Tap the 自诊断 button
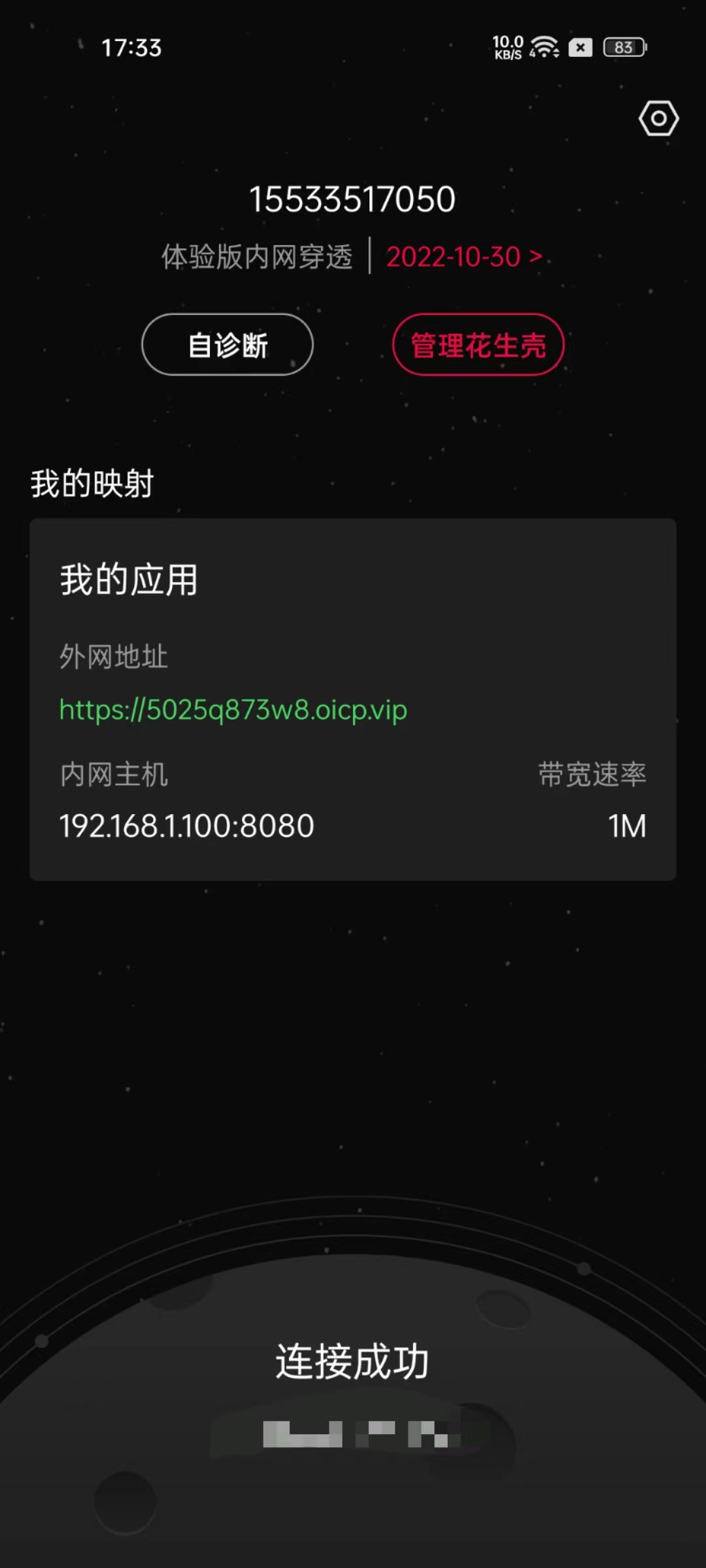The height and width of the screenshot is (1568, 706). point(227,345)
